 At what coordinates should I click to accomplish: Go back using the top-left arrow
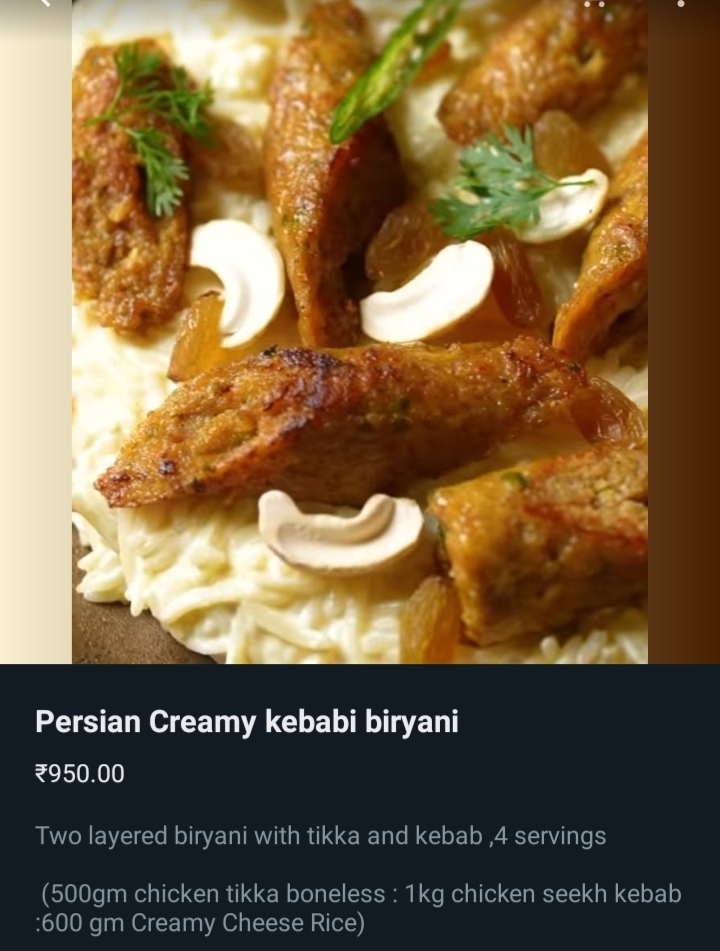pos(42,3)
